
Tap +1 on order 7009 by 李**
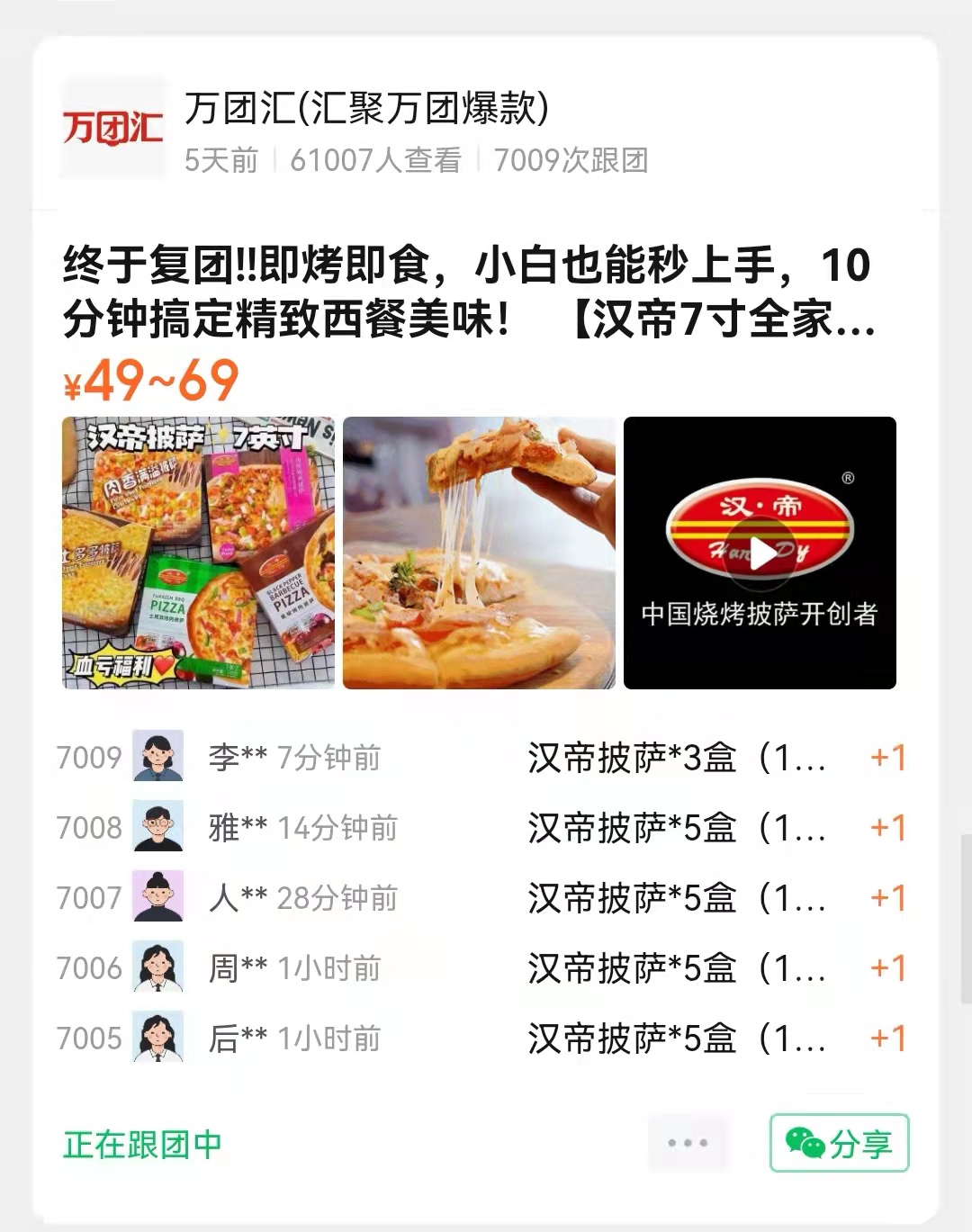pos(887,758)
